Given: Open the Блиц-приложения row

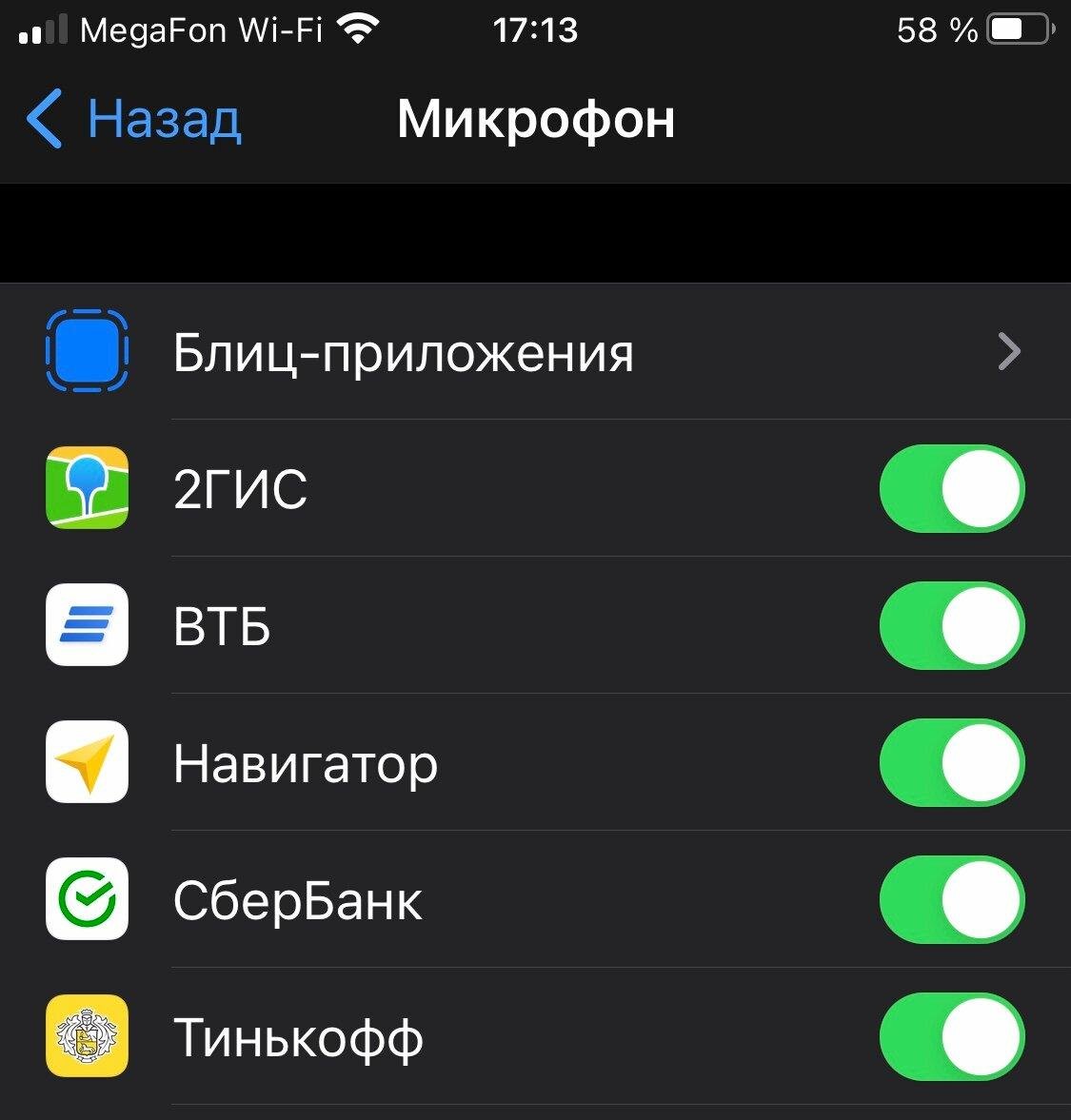Looking at the screenshot, I should pos(533,352).
